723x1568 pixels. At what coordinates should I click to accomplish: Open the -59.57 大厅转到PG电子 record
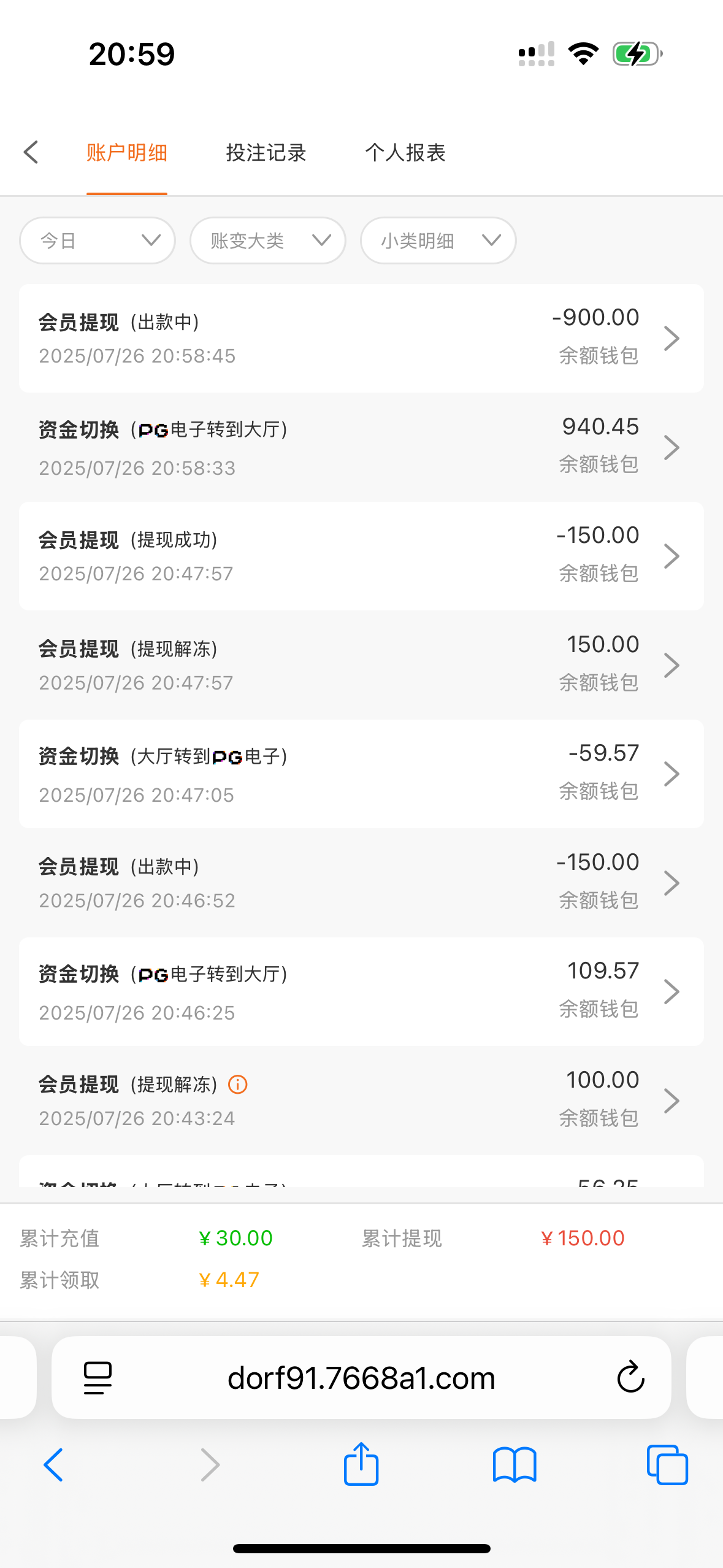361,774
